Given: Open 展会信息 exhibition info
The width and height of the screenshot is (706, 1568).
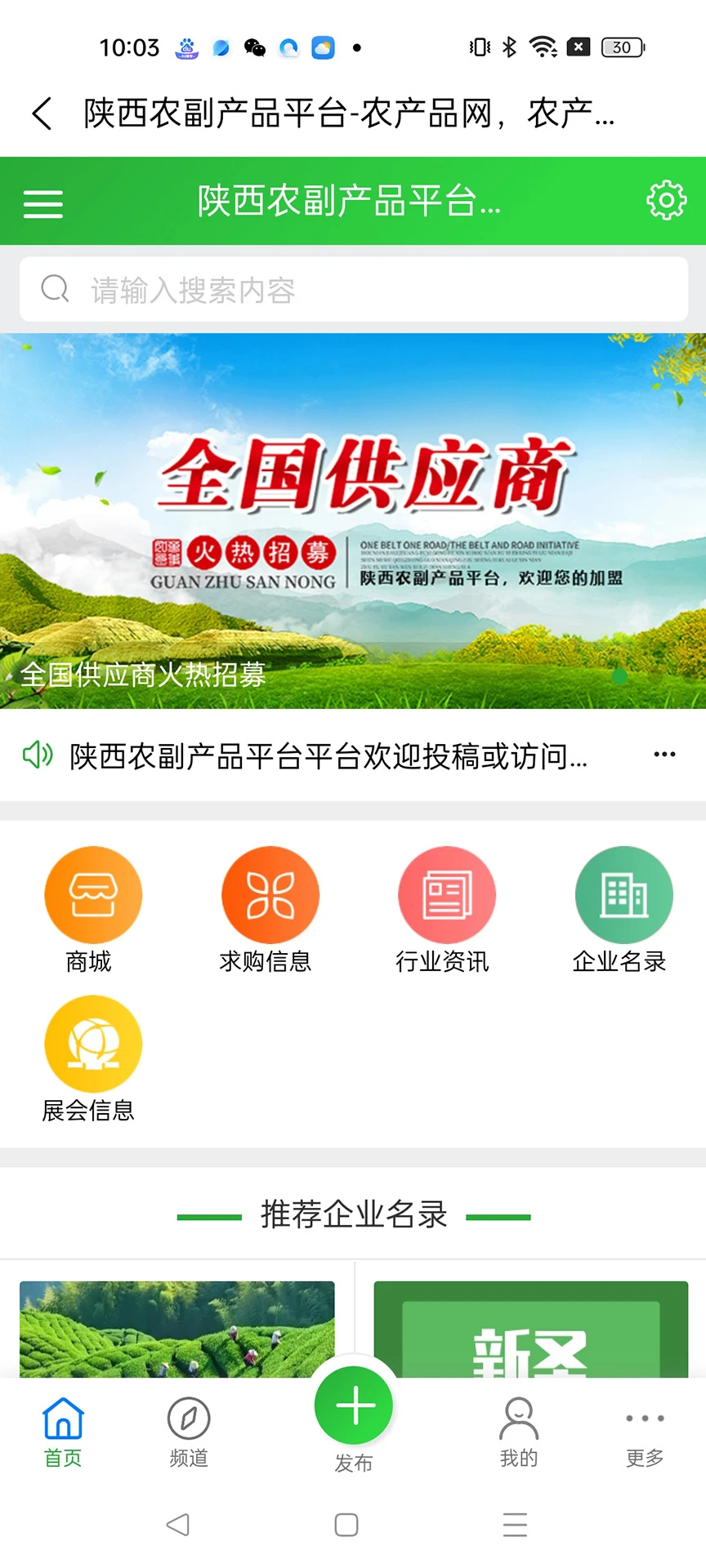Looking at the screenshot, I should pyautogui.click(x=92, y=1058).
